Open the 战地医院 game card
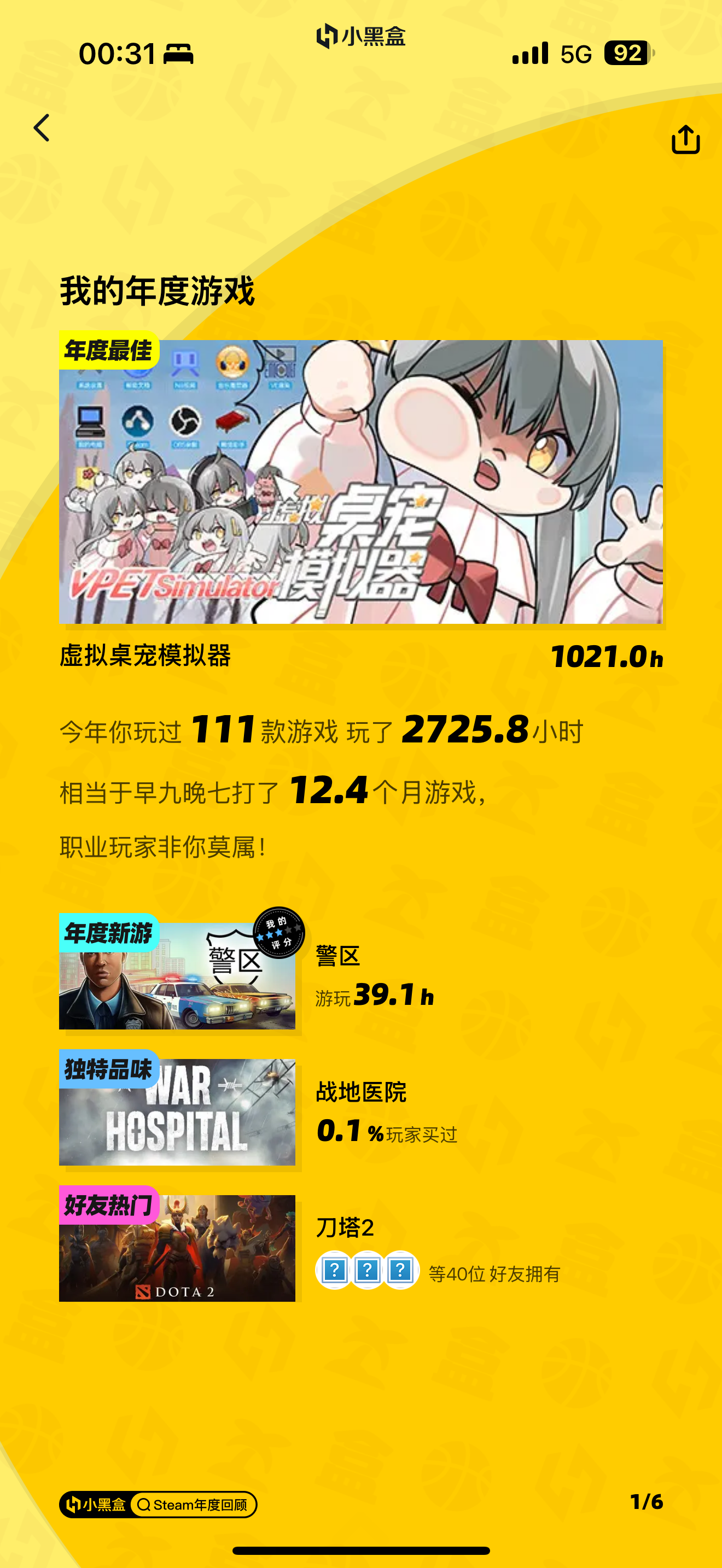 point(177,1111)
